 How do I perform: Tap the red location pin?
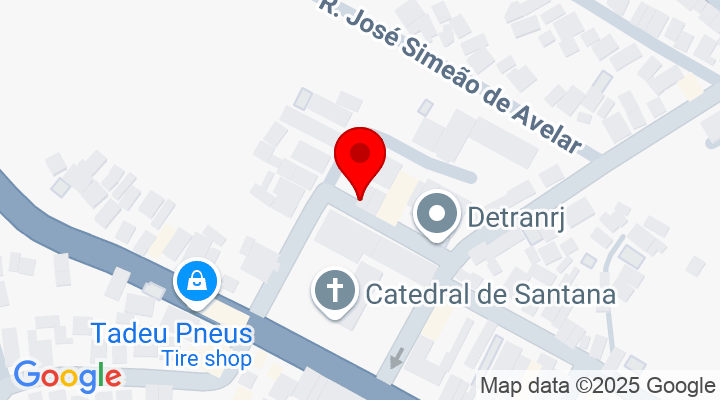[x=359, y=157]
